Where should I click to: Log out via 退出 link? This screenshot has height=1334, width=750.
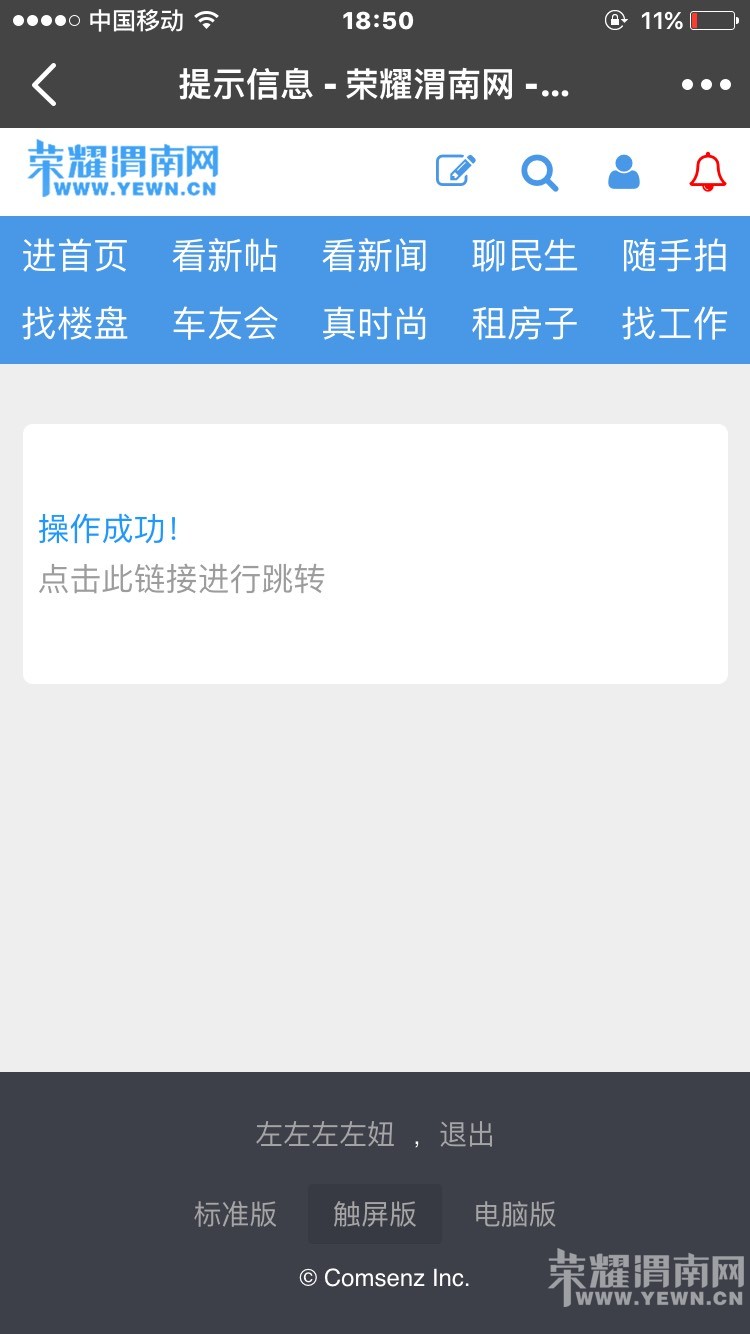[x=467, y=1134]
